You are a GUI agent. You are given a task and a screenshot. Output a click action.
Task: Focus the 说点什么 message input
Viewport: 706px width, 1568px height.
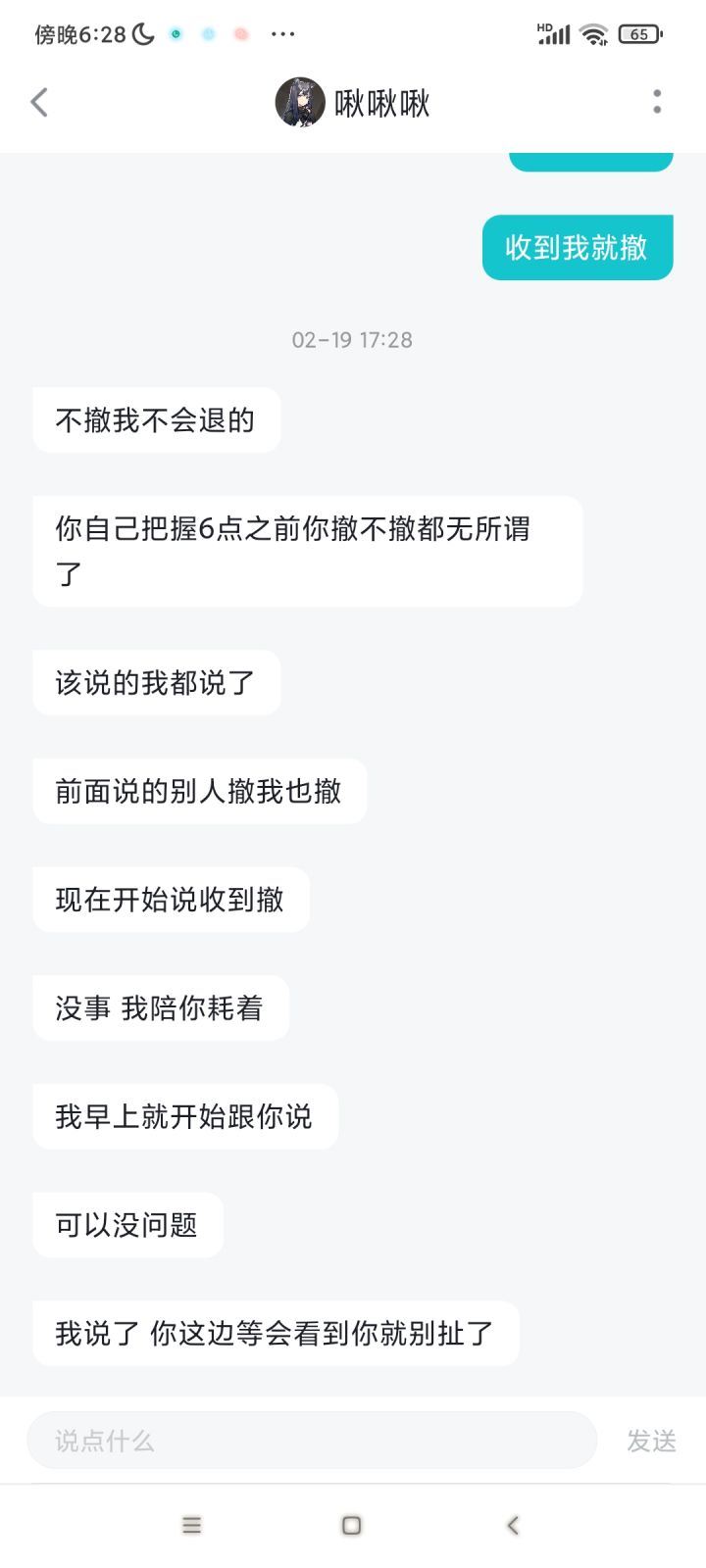(x=312, y=1441)
